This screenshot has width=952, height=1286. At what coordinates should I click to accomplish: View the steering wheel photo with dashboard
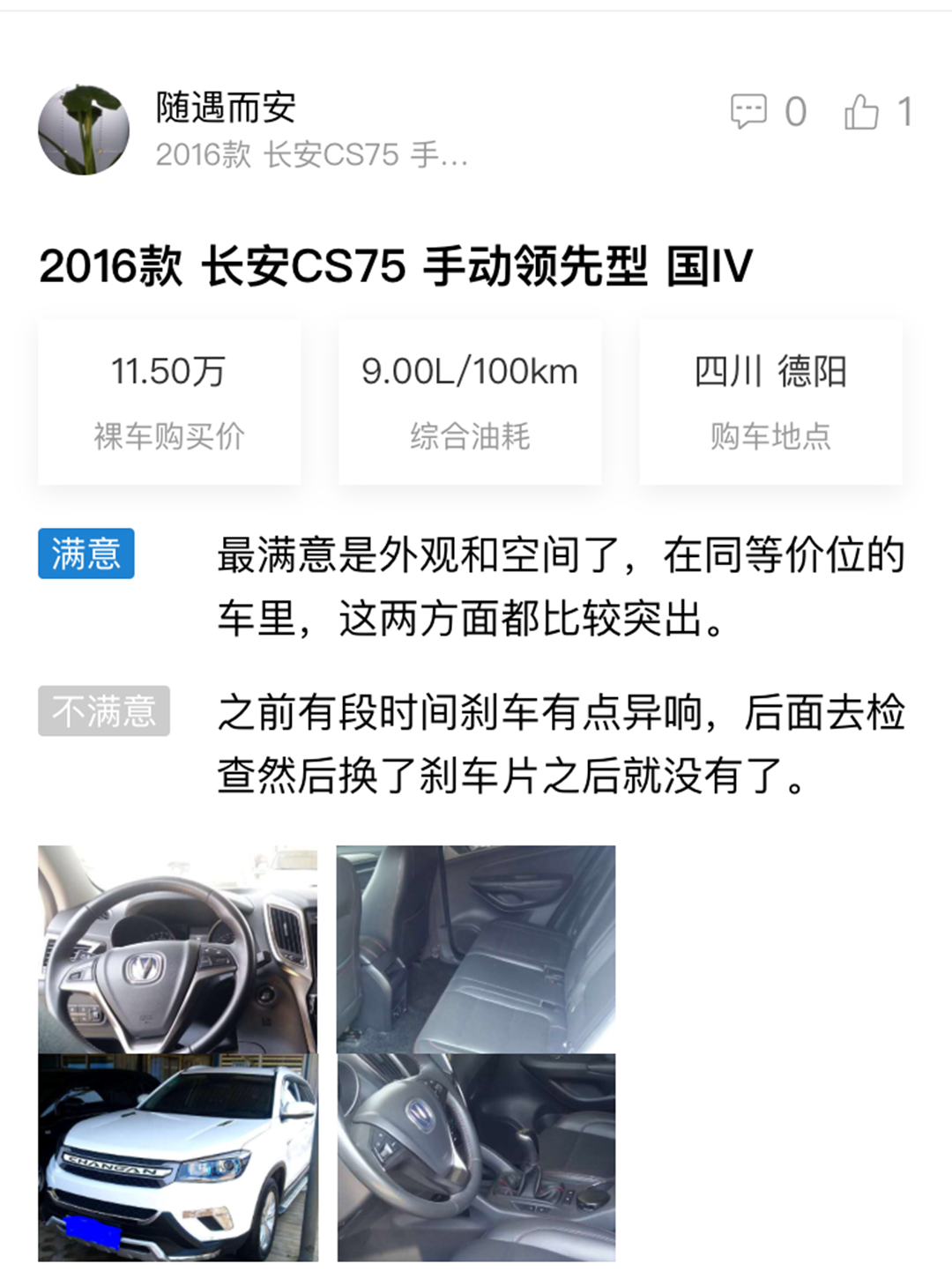pyautogui.click(x=177, y=948)
